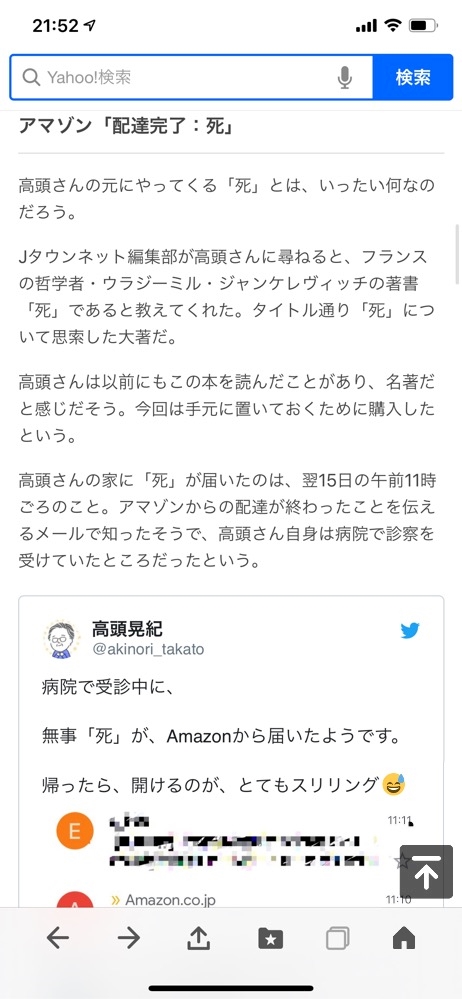This screenshot has height=999, width=462.
Task: Return to the Yahoo home page
Action: [x=404, y=937]
